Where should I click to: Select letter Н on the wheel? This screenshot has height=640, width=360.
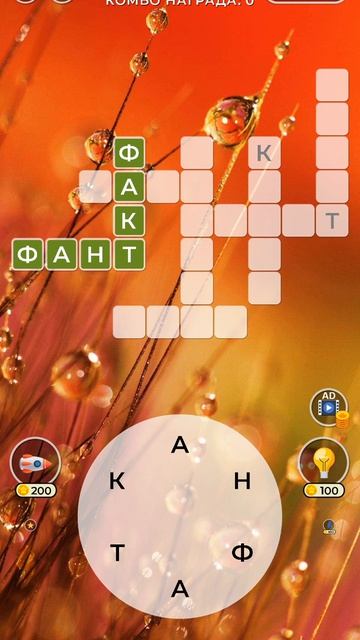[242, 482]
